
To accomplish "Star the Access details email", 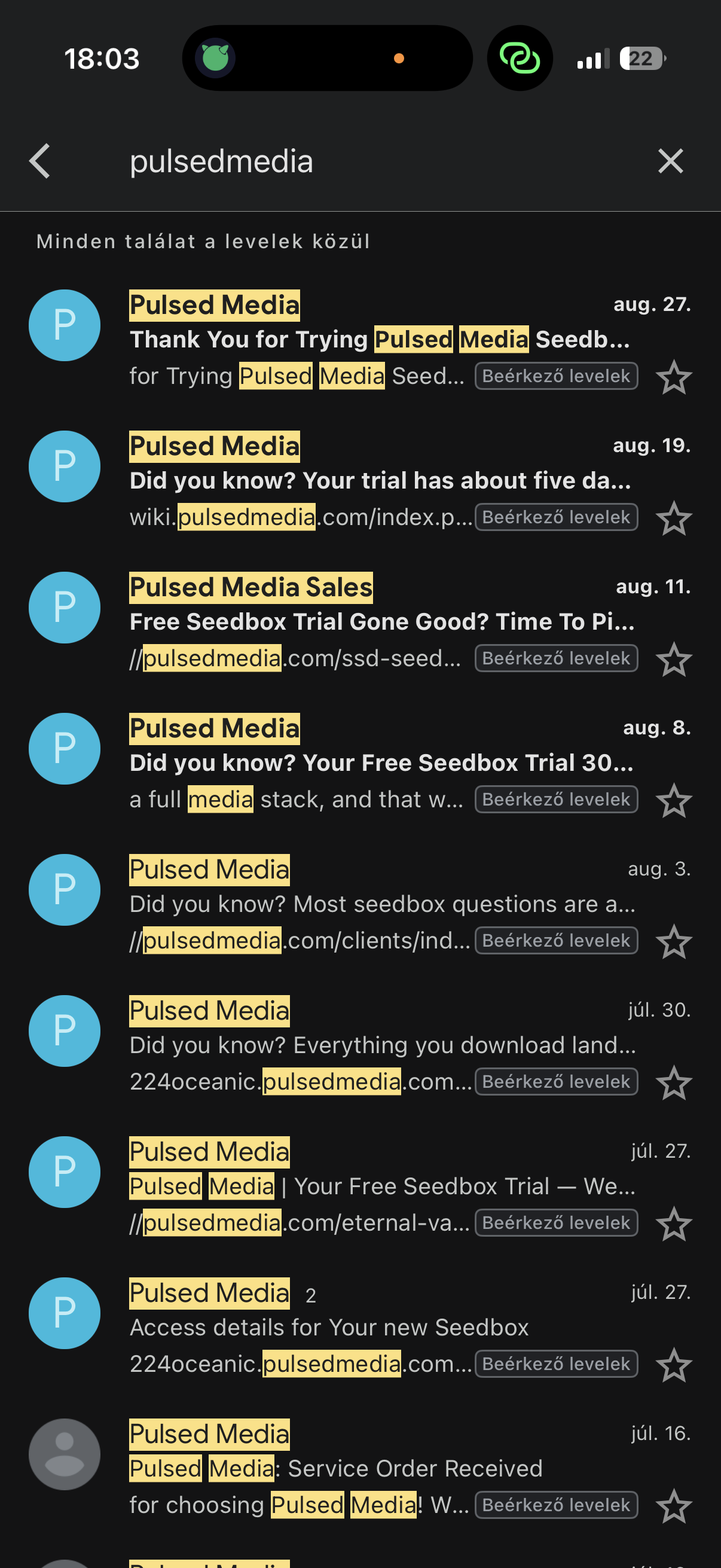I will pyautogui.click(x=674, y=1366).
